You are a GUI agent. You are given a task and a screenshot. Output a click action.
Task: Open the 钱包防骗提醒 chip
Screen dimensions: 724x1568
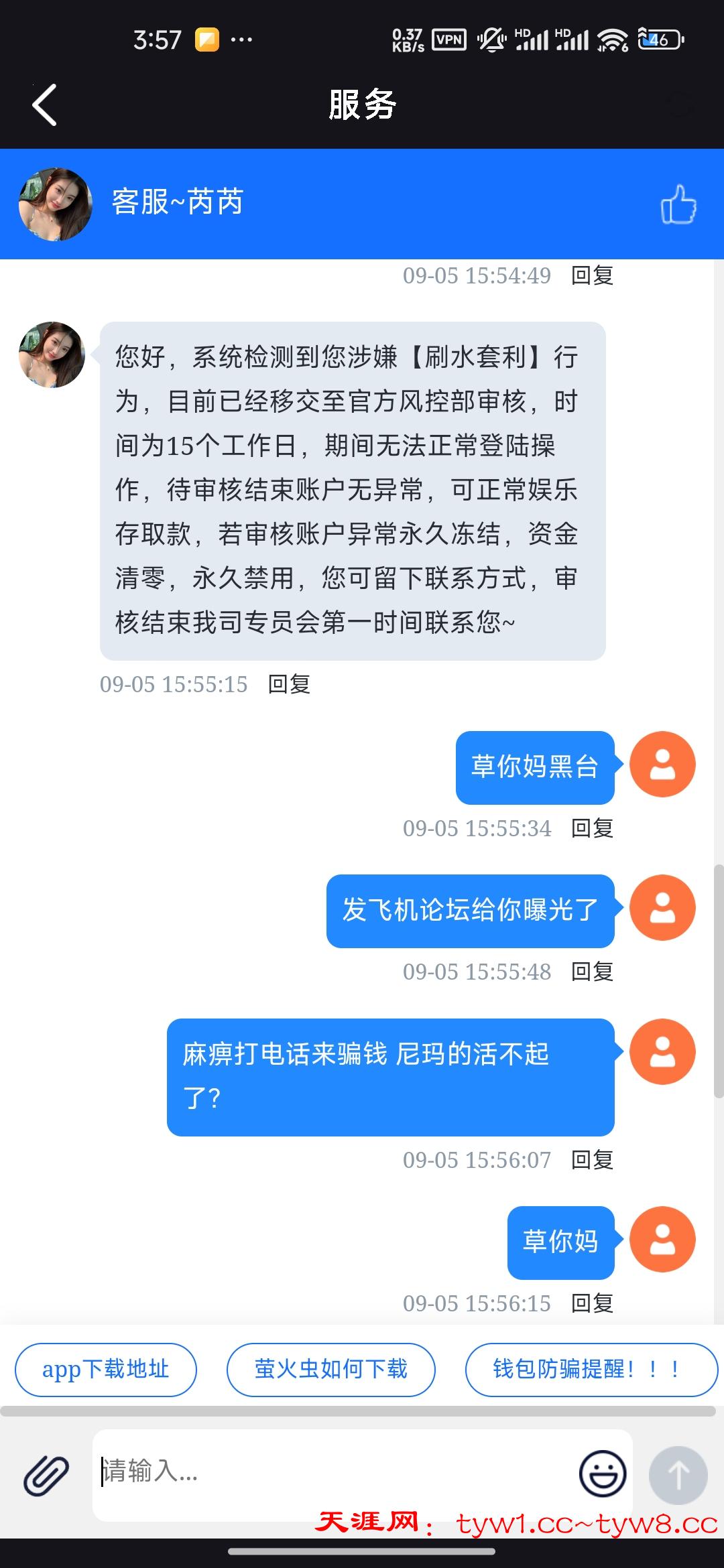coord(590,1370)
